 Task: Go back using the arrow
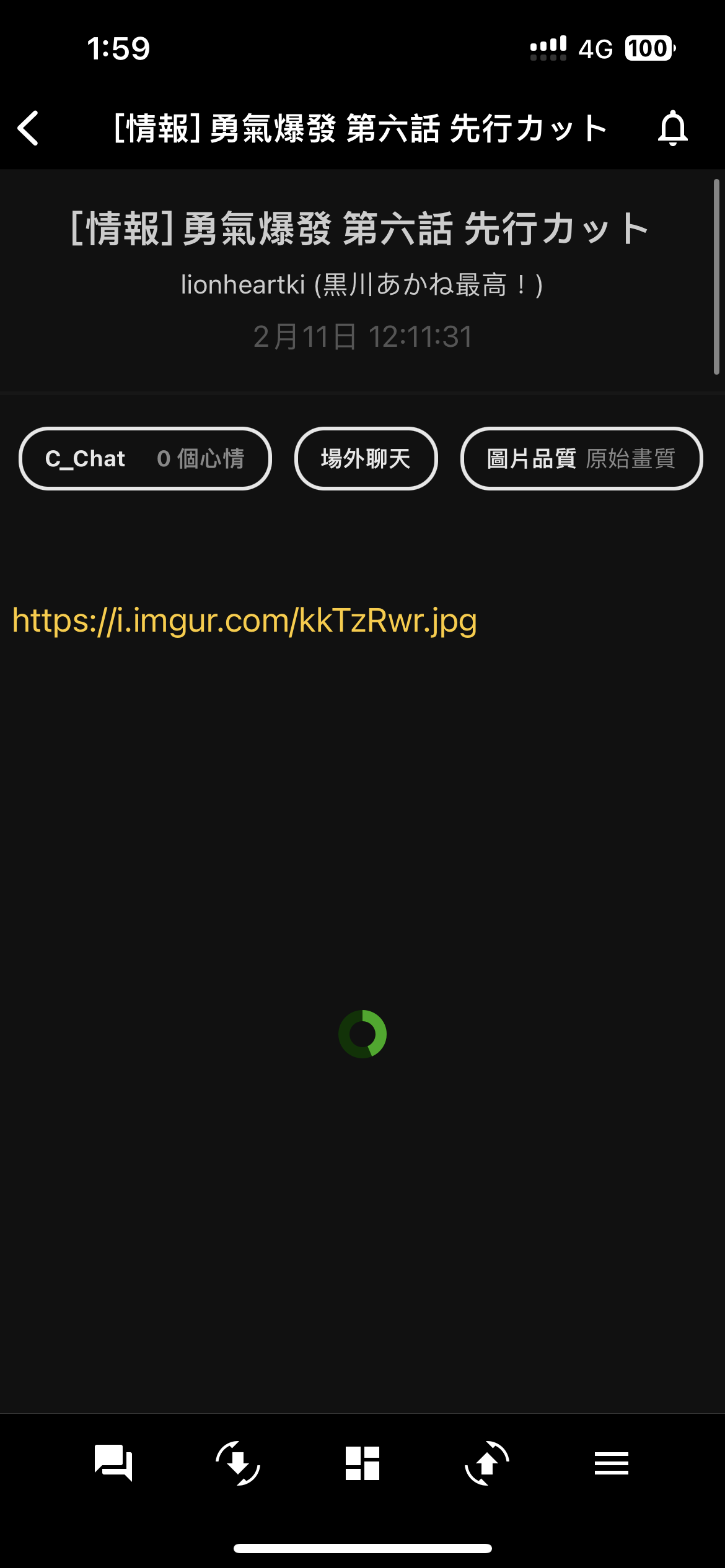pyautogui.click(x=29, y=128)
